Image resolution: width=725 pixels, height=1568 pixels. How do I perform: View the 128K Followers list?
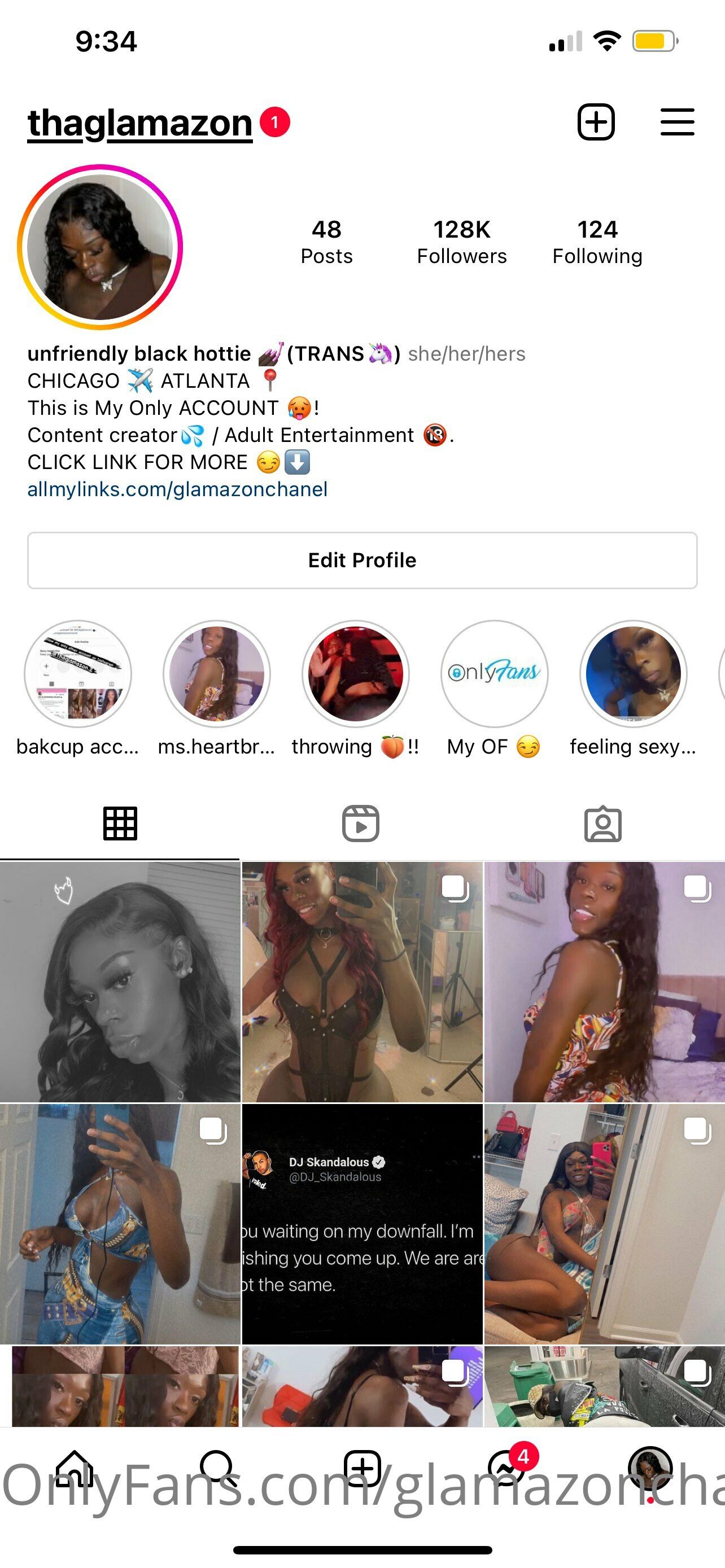coord(461,242)
